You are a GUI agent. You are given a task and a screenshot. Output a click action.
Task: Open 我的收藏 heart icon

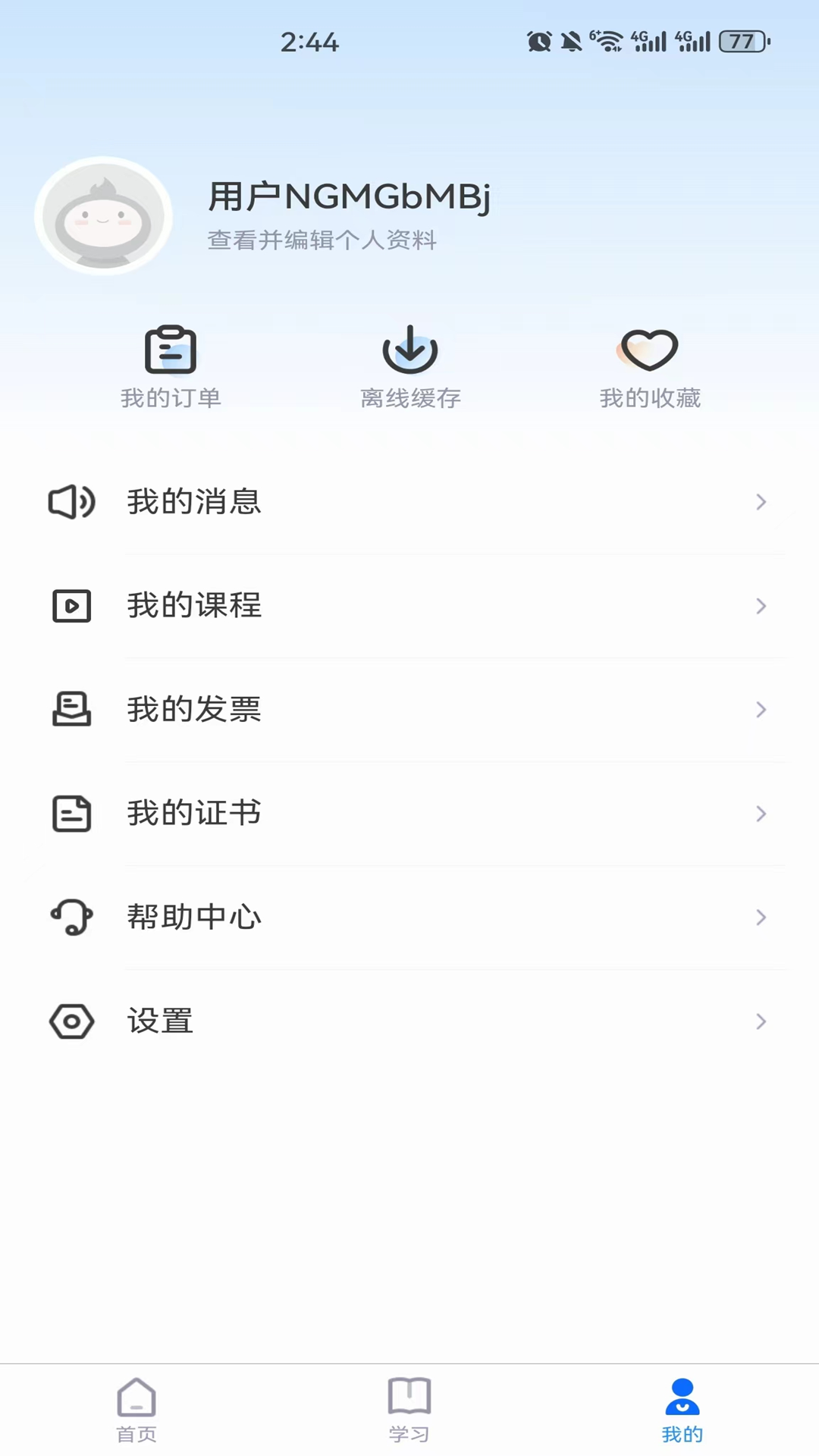649,350
